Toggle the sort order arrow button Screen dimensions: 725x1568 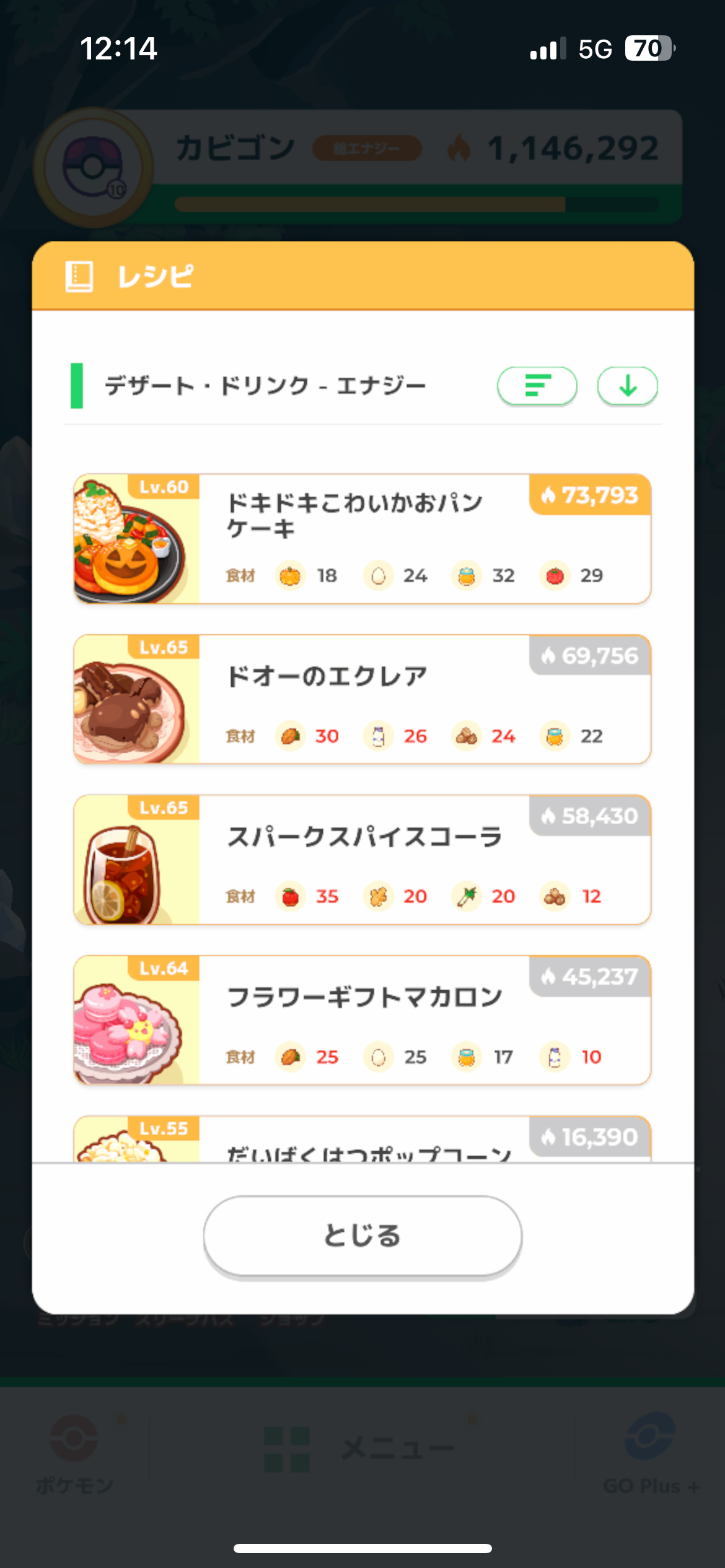627,386
